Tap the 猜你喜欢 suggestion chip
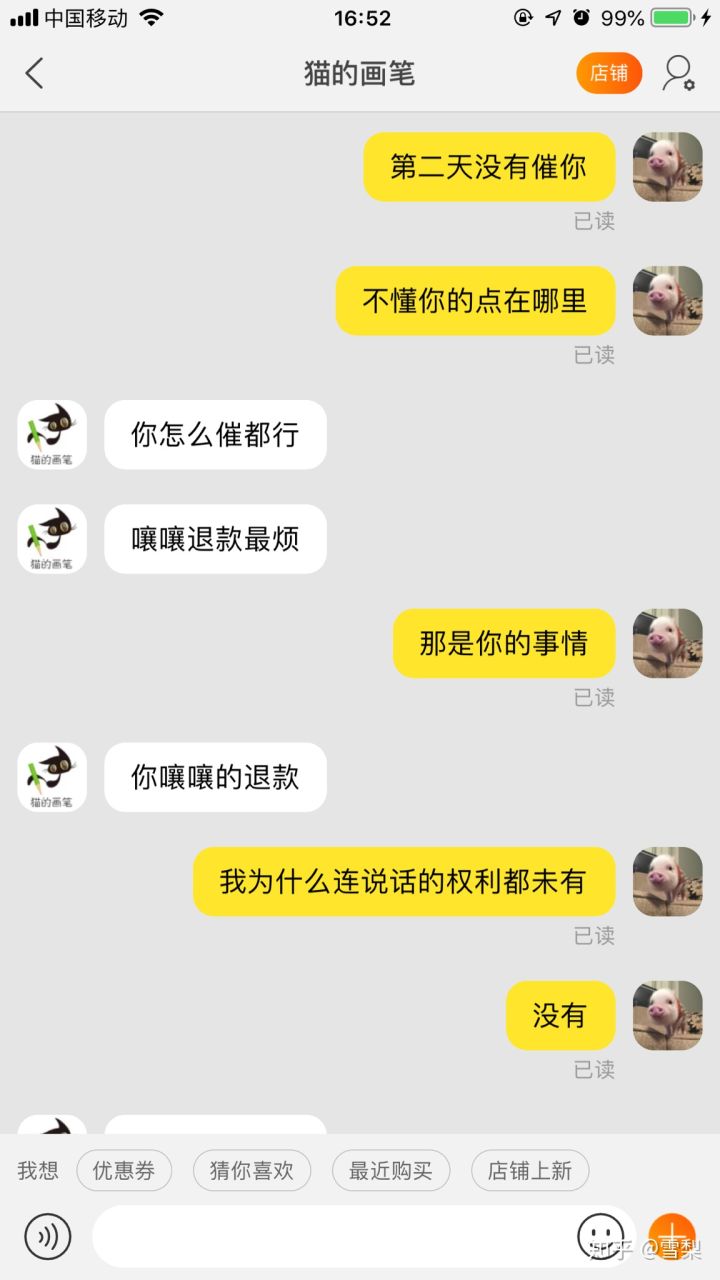Image resolution: width=720 pixels, height=1280 pixels. [x=251, y=1171]
